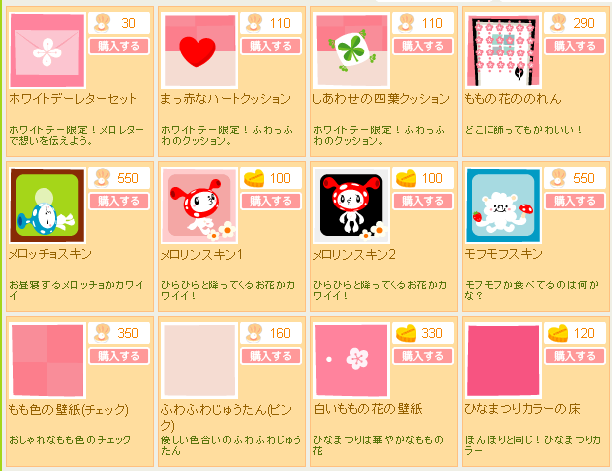Purchase the メロッチョスキン skin
612x471 pixels.
pos(118,201)
